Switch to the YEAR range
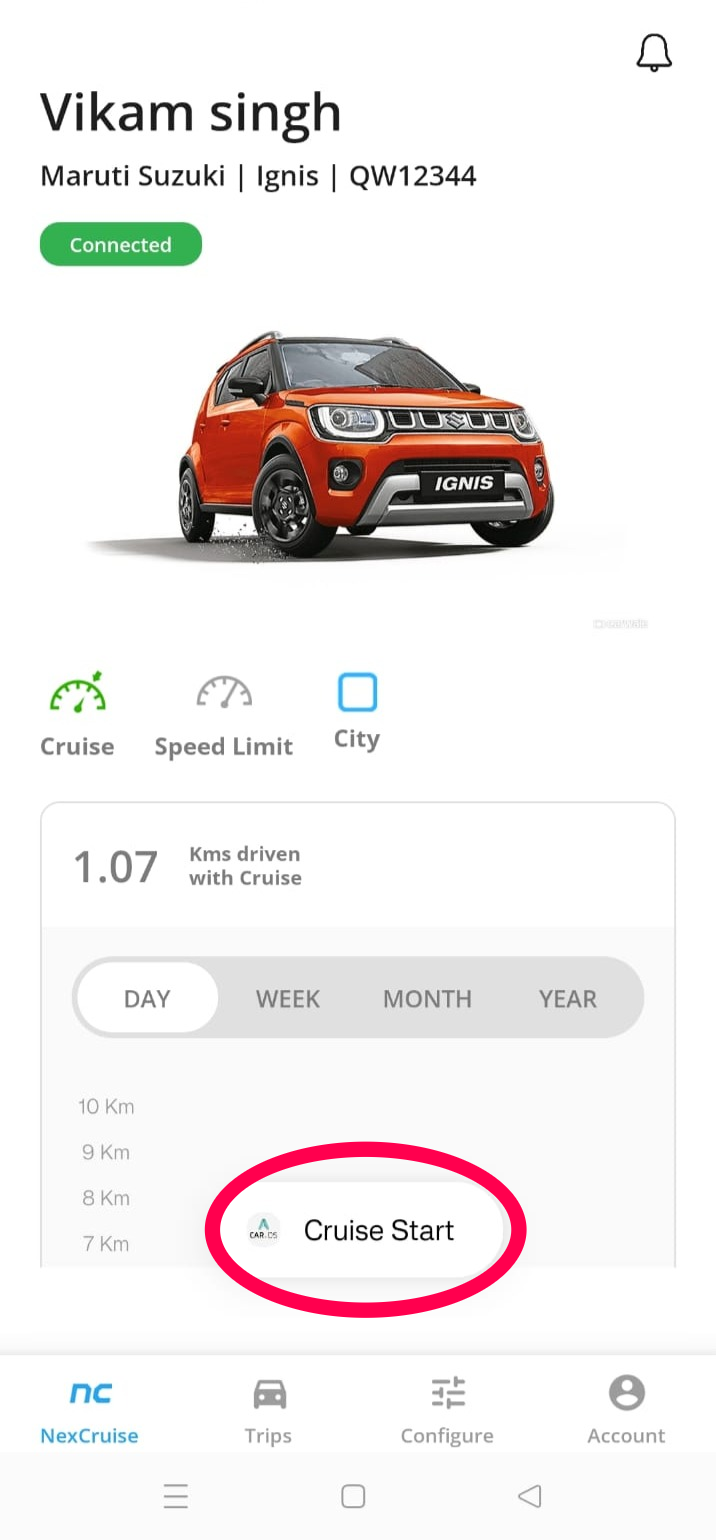Viewport: 716px width, 1540px height. tap(567, 998)
